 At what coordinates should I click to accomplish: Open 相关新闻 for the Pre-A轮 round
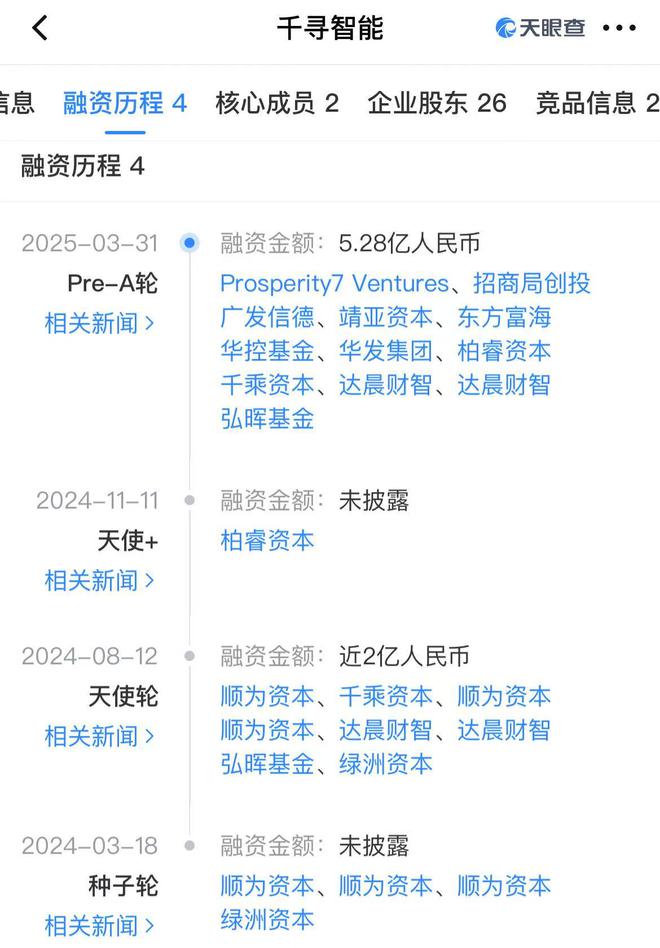tap(100, 323)
